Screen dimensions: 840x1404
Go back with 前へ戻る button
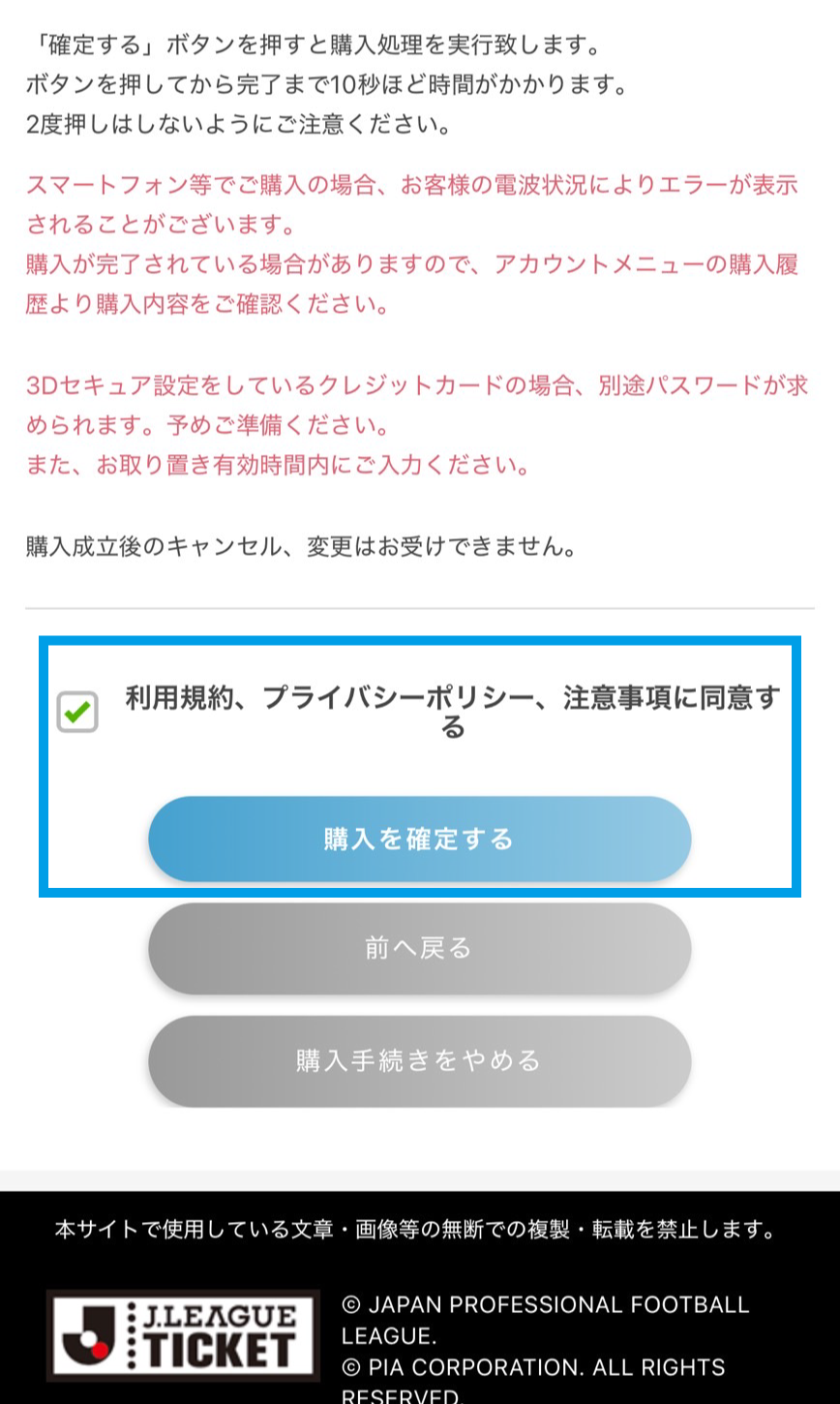(x=419, y=949)
